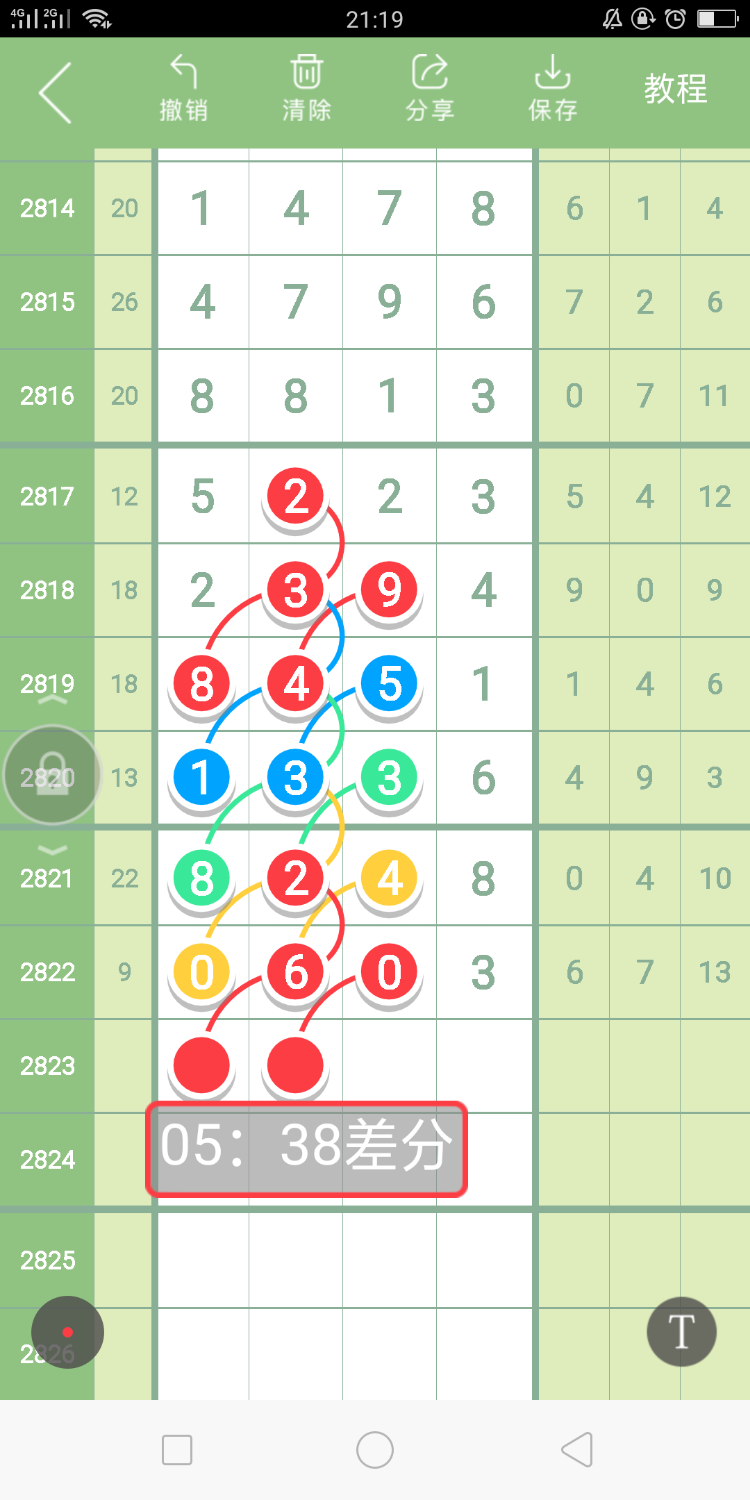Open the 教程 tutorial menu
The image size is (750, 1500).
pos(675,90)
